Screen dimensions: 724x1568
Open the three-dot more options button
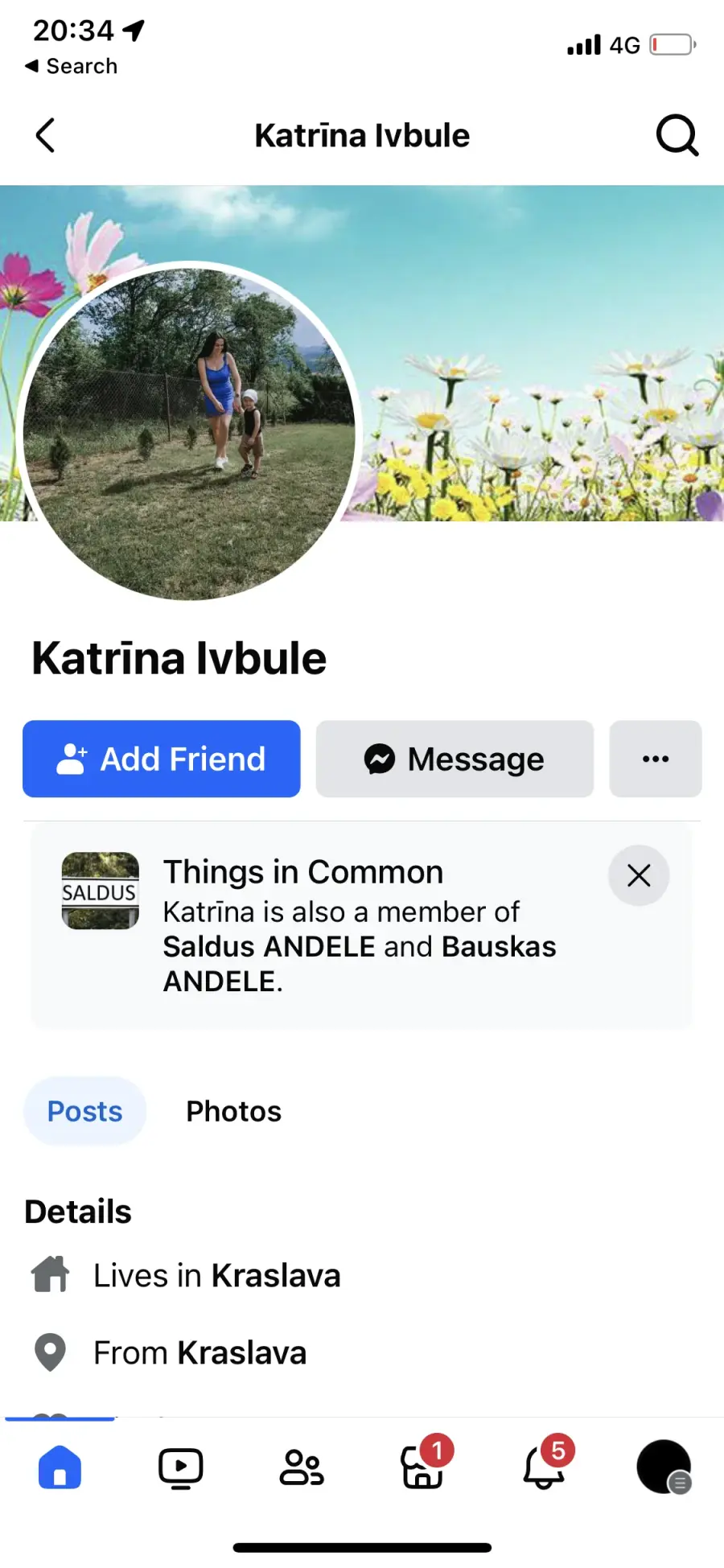[x=656, y=759]
